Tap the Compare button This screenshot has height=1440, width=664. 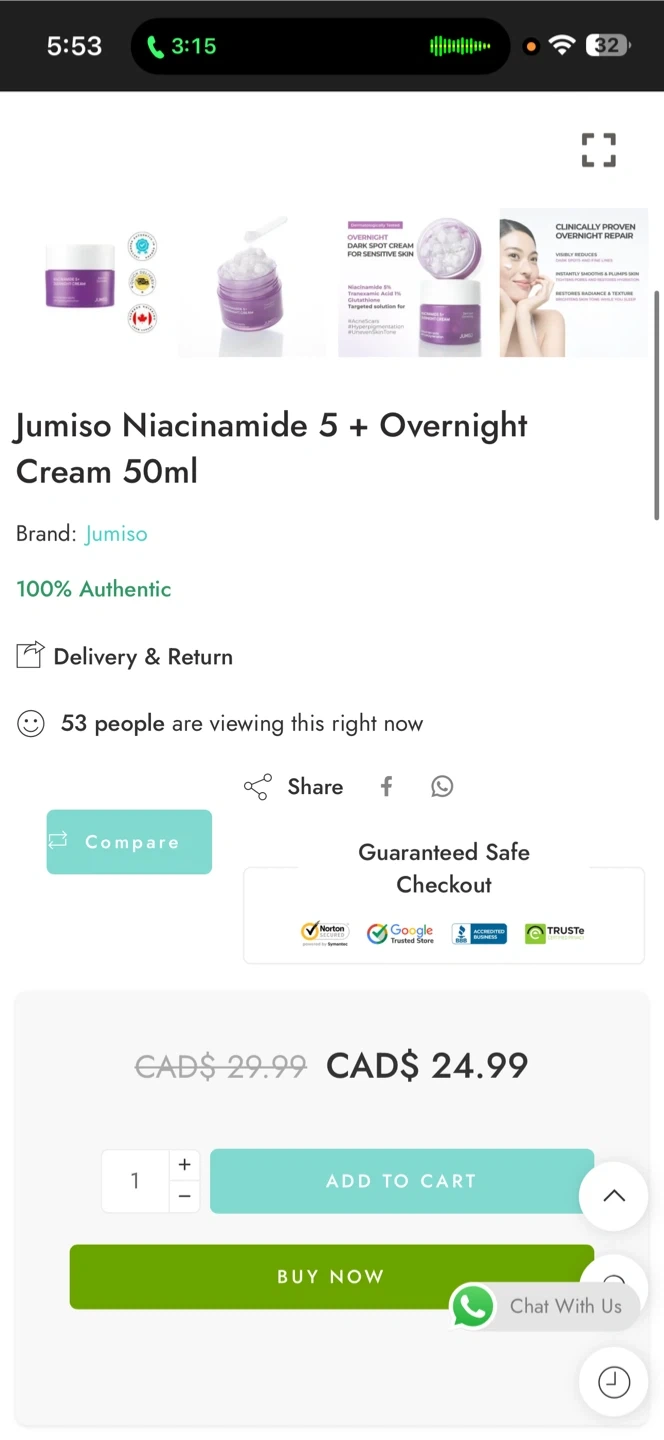coord(129,842)
